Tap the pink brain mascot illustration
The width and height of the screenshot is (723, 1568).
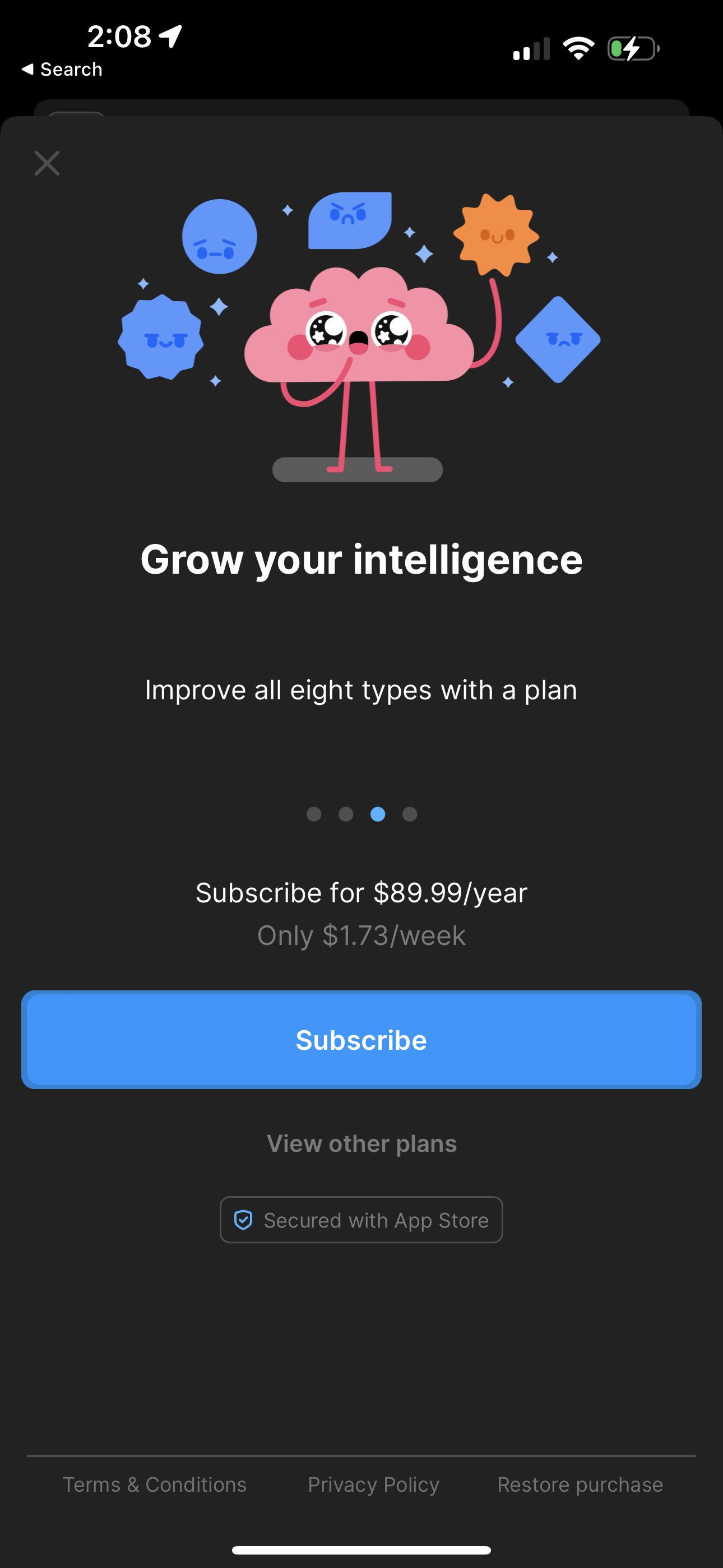(359, 341)
